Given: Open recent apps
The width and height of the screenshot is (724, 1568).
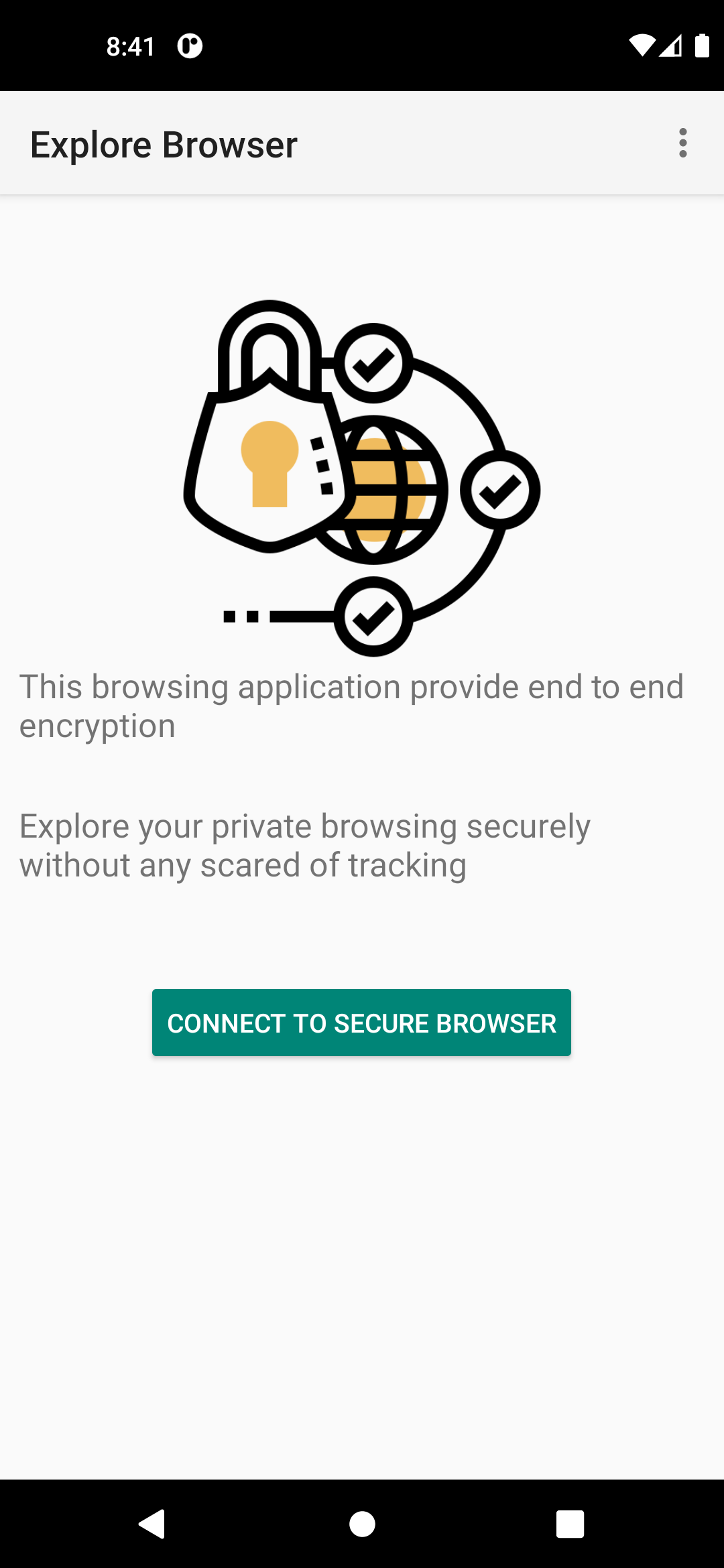Looking at the screenshot, I should [570, 1524].
